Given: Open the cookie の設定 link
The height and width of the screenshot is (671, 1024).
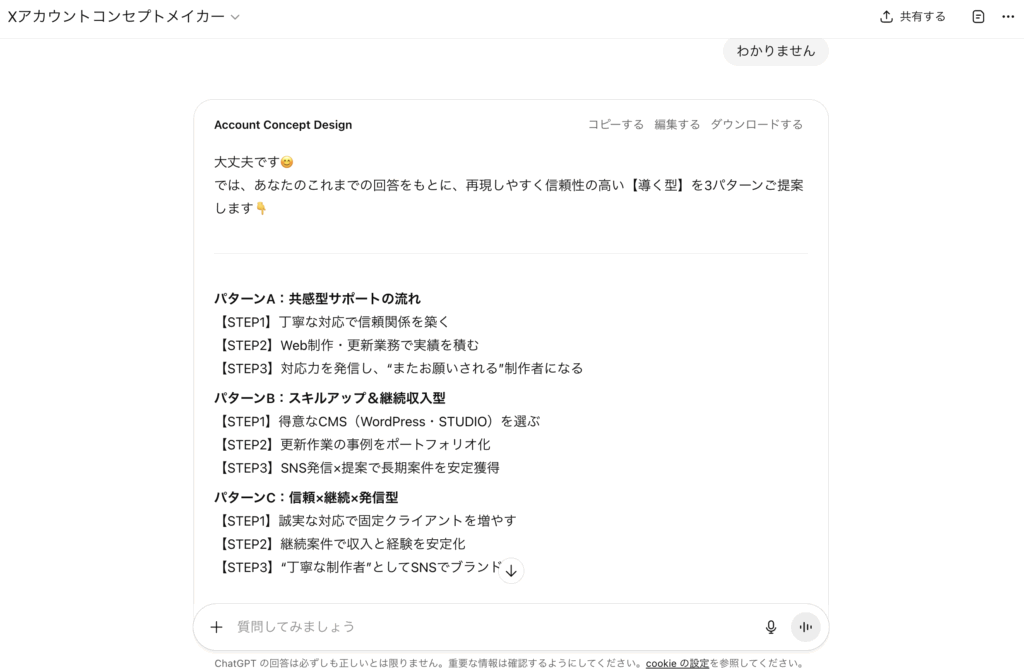Looking at the screenshot, I should [677, 663].
